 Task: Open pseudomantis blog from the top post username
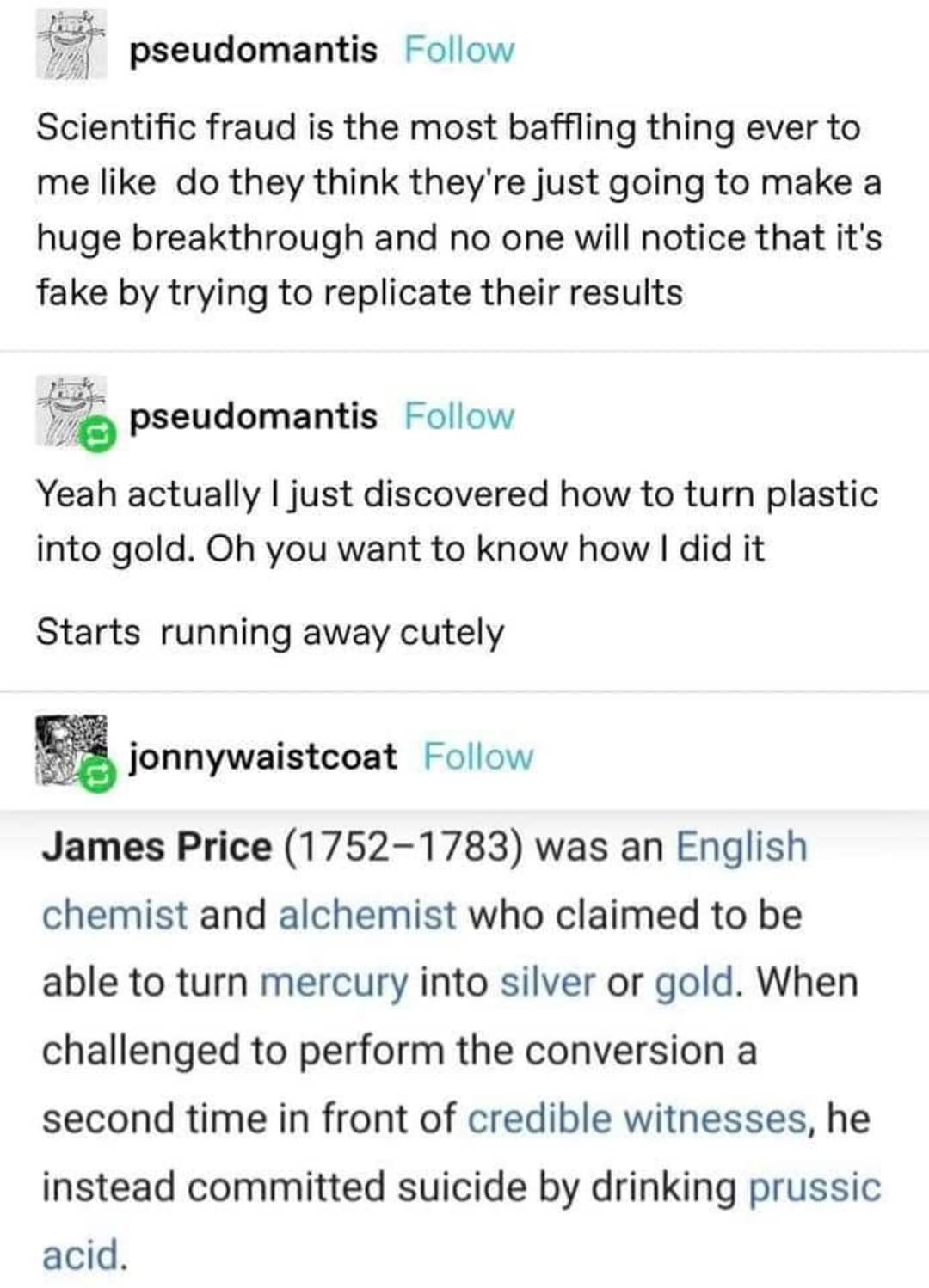click(253, 50)
